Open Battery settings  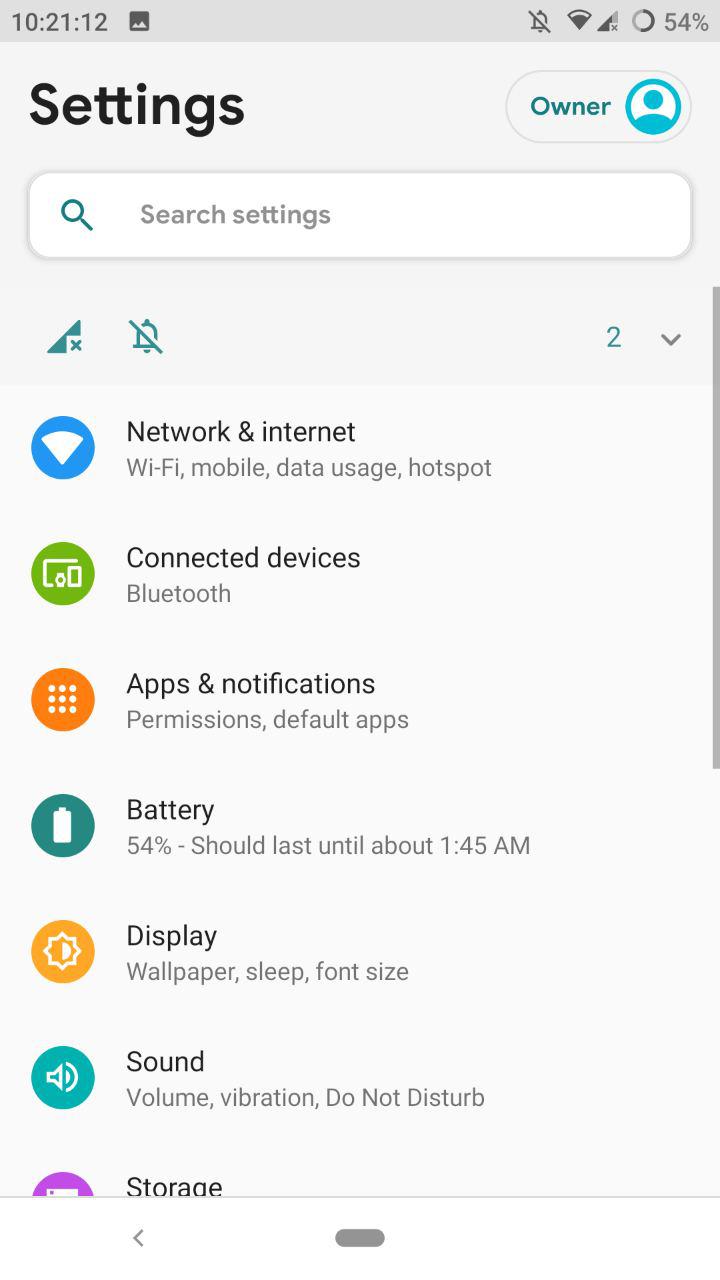pos(360,826)
